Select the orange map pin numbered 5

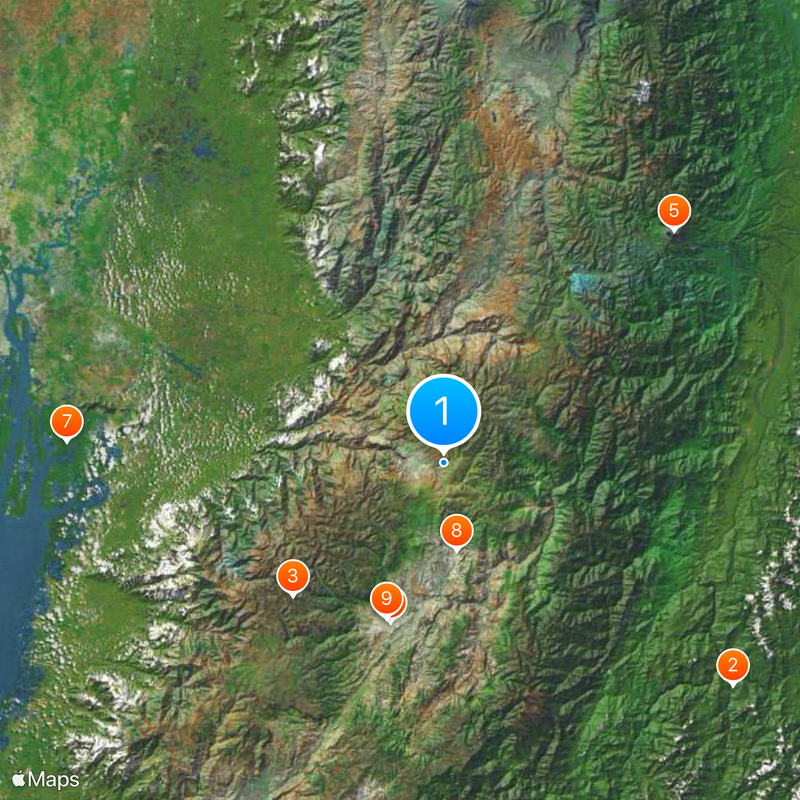pyautogui.click(x=673, y=211)
